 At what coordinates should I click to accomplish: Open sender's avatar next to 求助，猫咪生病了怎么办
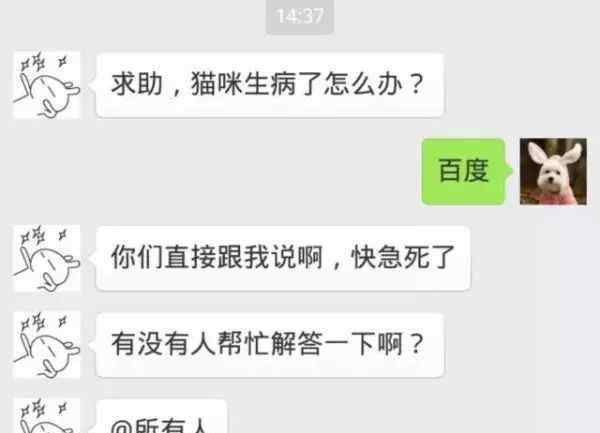[x=47, y=85]
